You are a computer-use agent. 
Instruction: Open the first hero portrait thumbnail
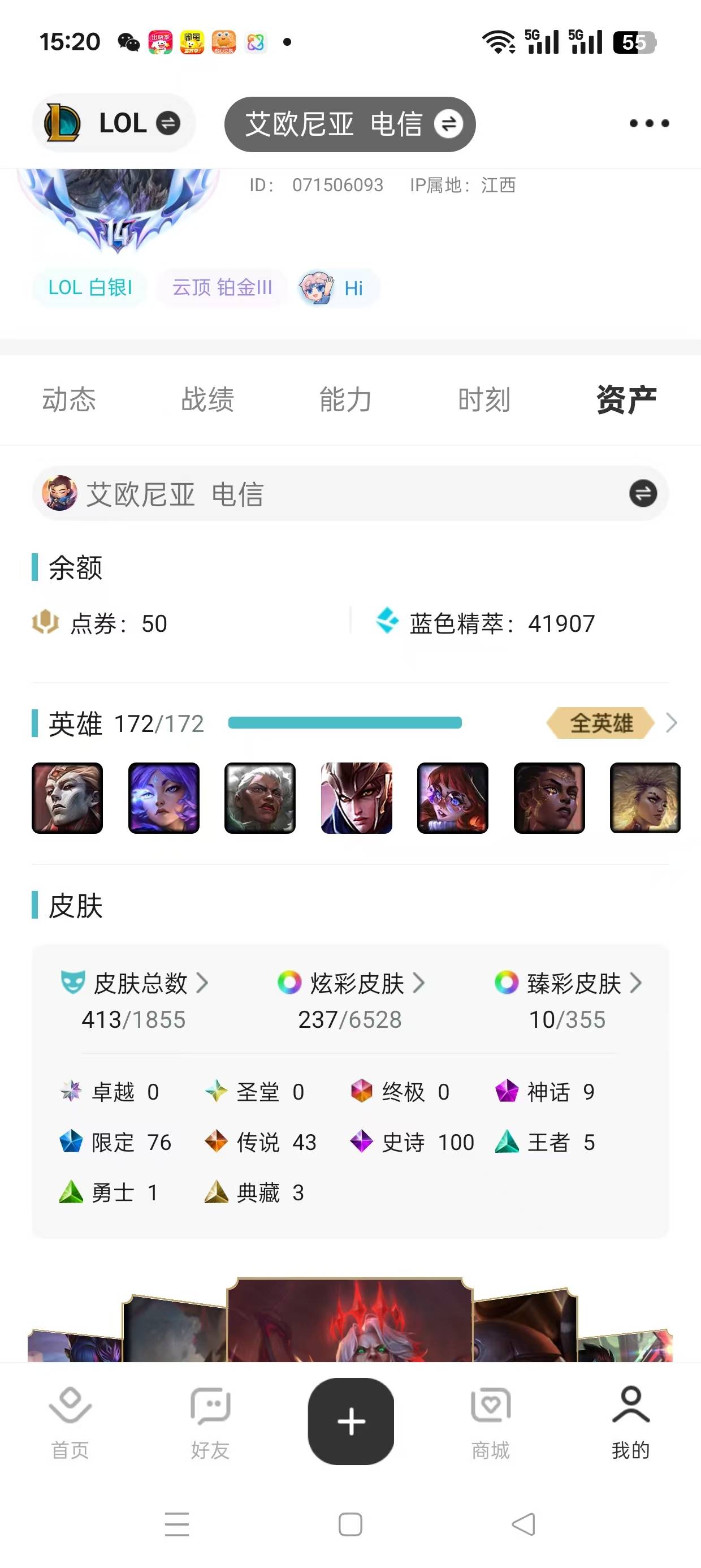pyautogui.click(x=66, y=798)
